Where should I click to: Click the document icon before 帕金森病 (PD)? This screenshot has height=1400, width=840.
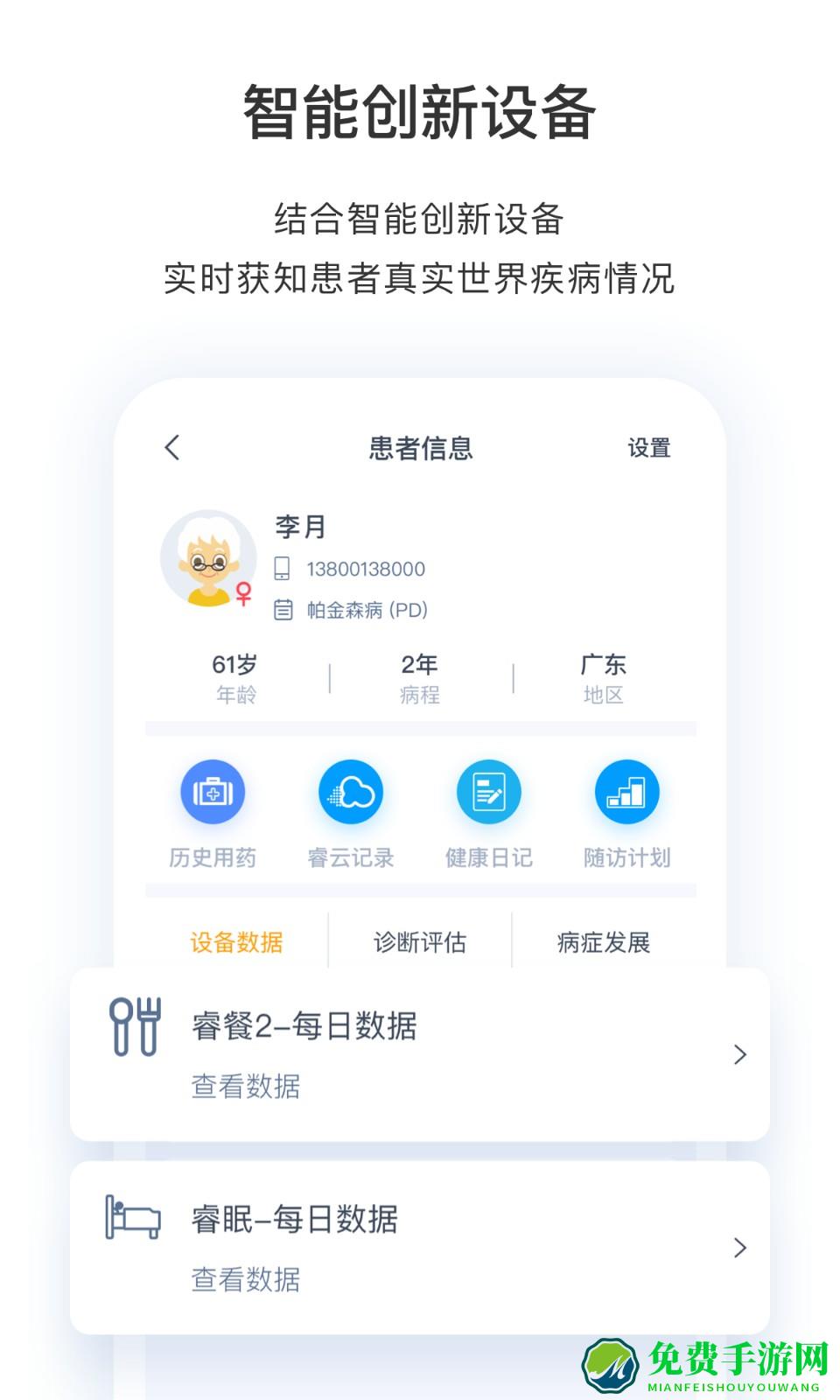click(284, 608)
